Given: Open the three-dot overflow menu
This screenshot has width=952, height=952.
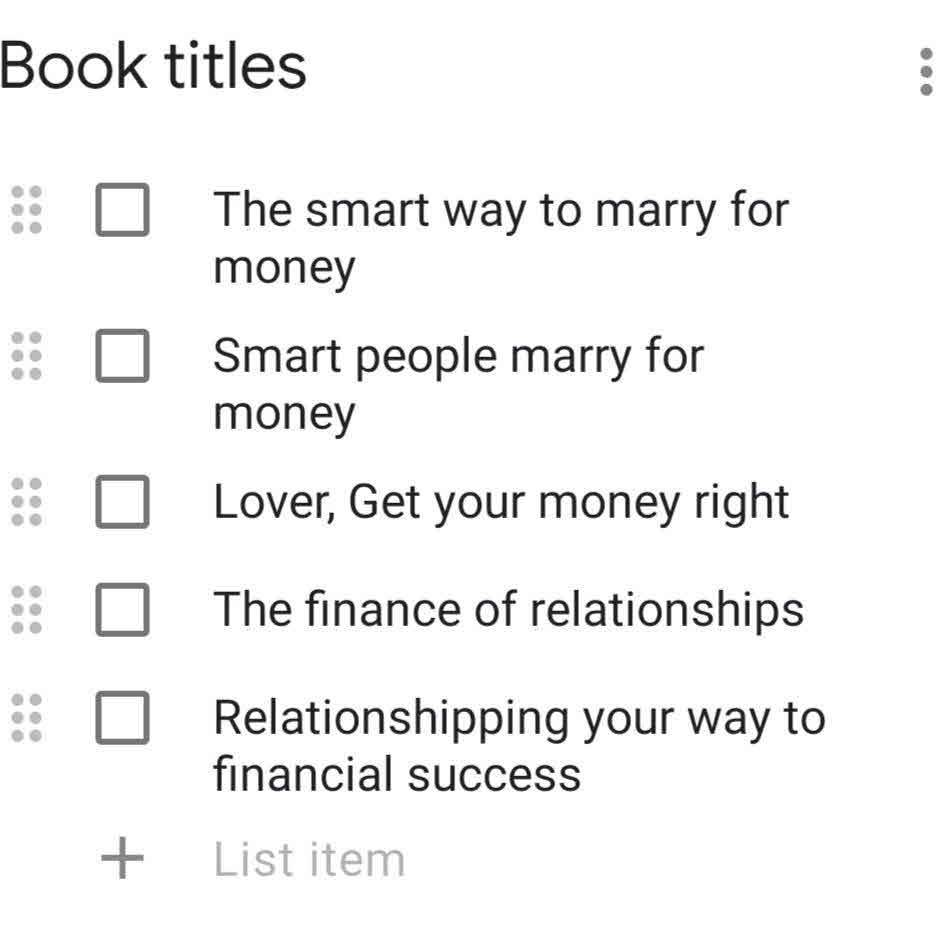Looking at the screenshot, I should tap(926, 72).
